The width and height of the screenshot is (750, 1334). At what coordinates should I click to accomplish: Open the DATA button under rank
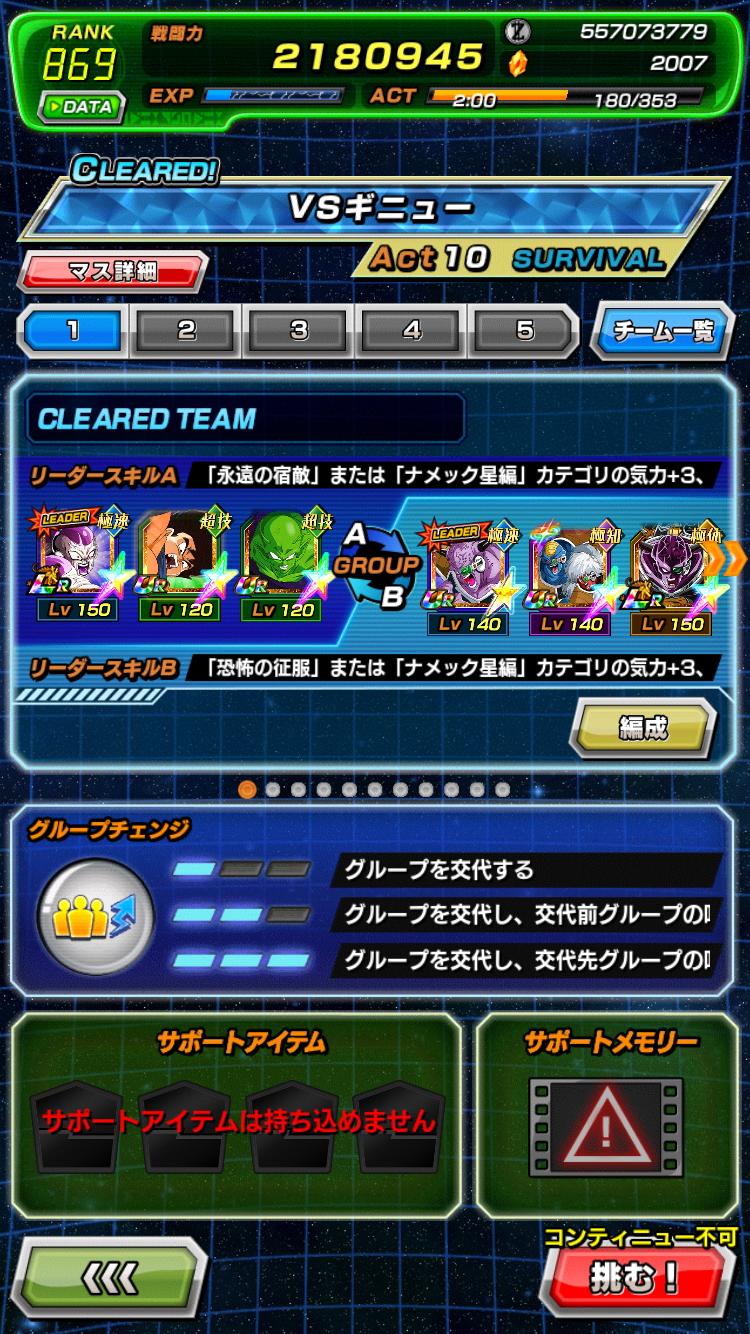(x=82, y=107)
